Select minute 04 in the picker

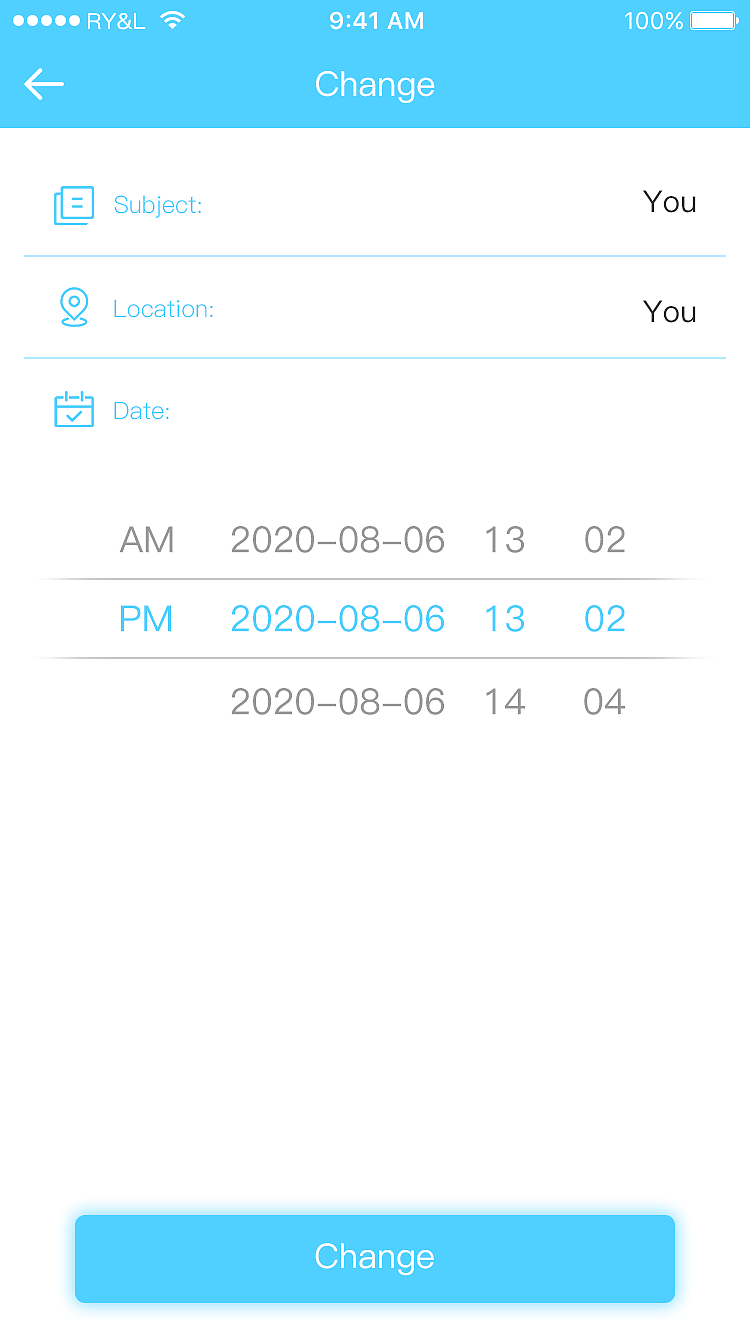point(604,702)
